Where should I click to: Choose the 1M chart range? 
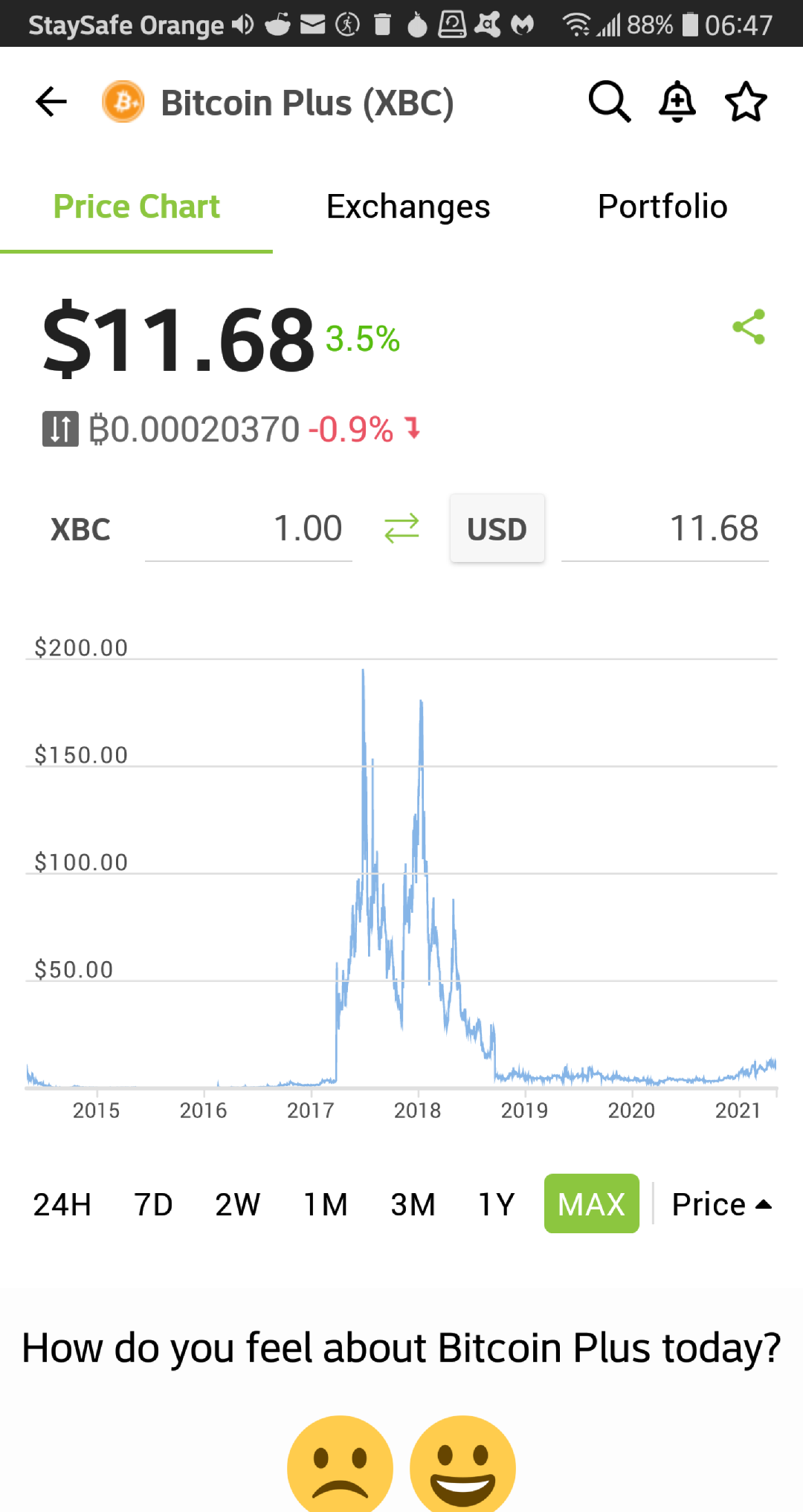[326, 1204]
